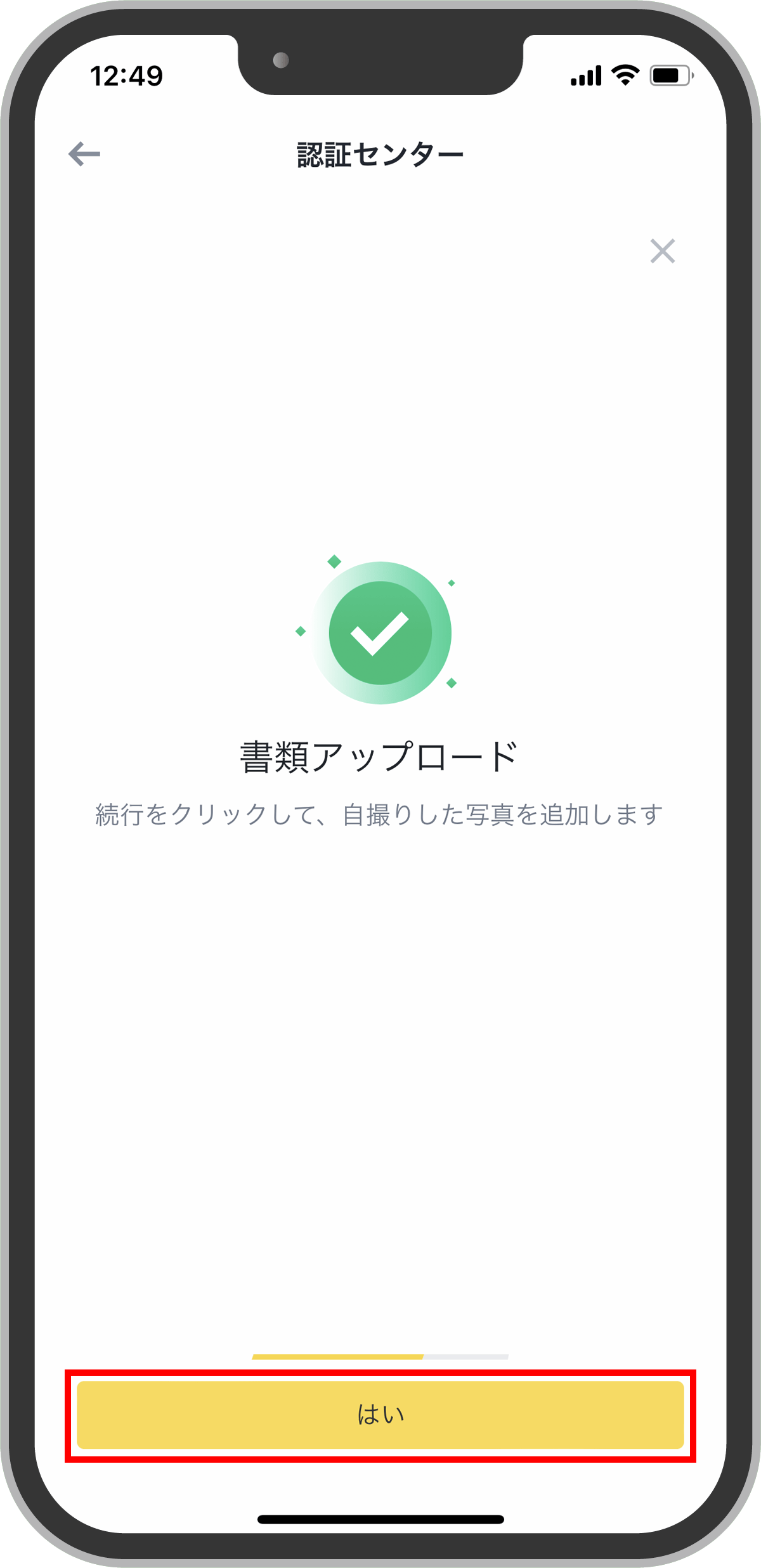Tap the yellow はい button

pos(380,1415)
